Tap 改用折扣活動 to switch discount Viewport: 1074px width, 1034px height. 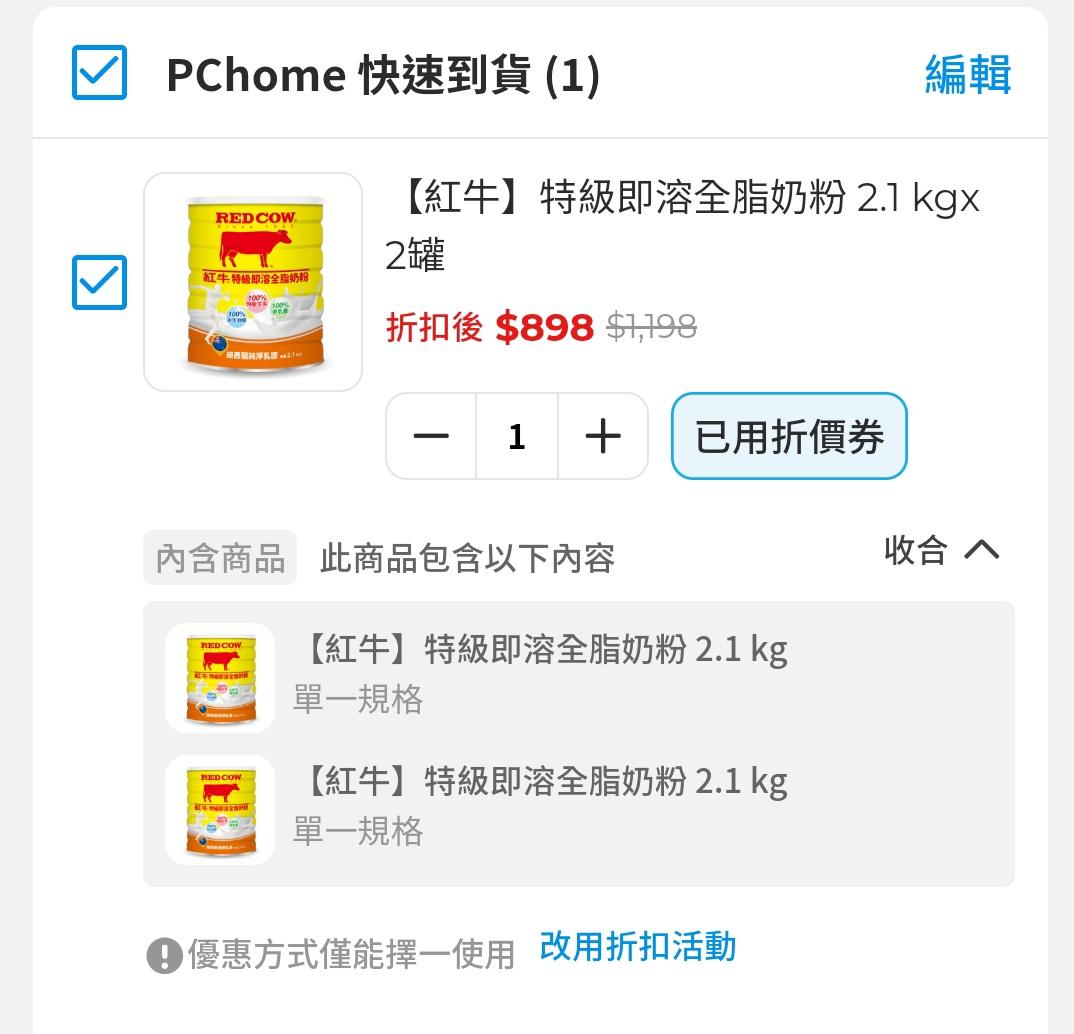click(638, 946)
